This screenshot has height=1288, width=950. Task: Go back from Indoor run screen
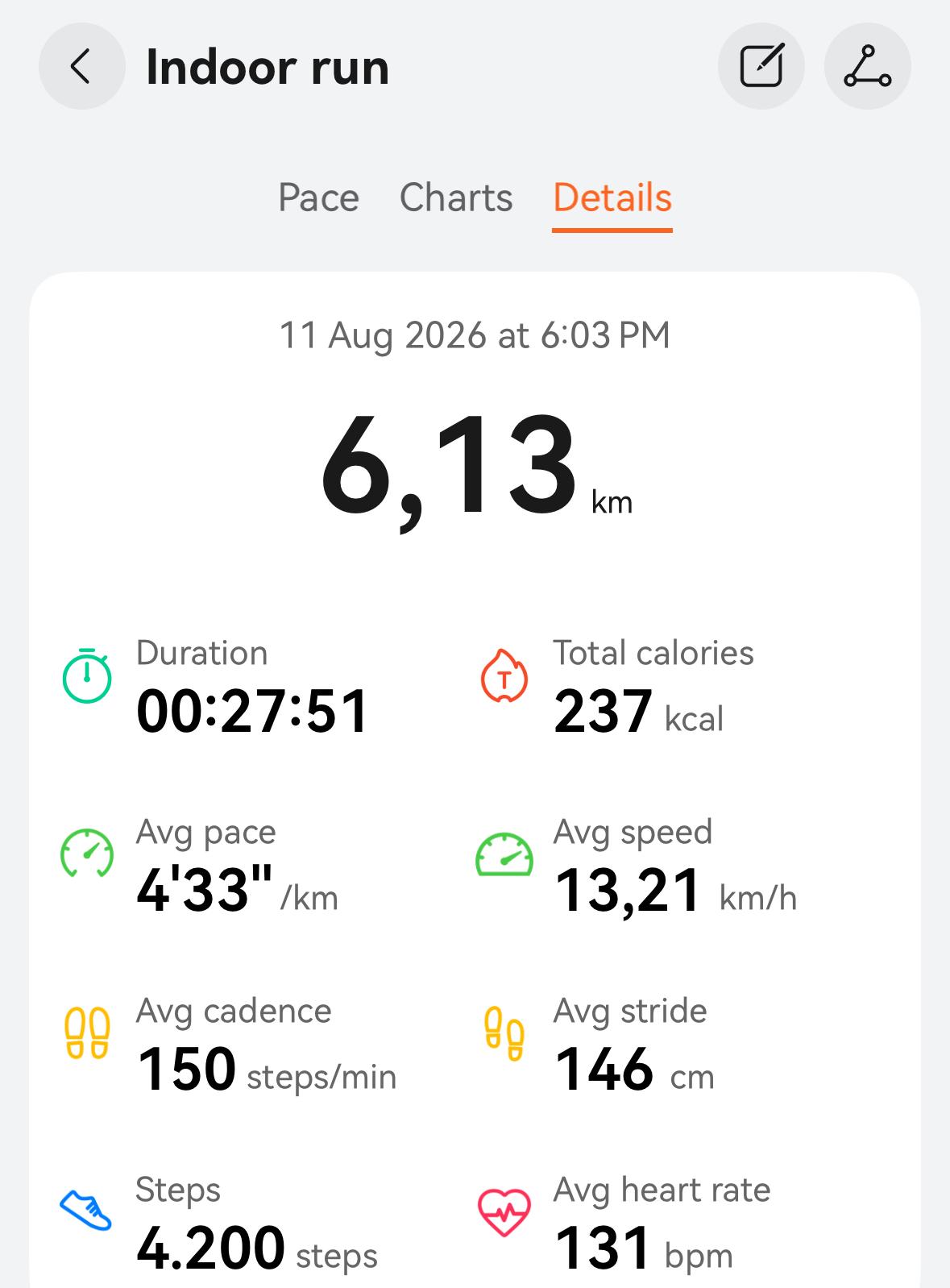click(81, 66)
